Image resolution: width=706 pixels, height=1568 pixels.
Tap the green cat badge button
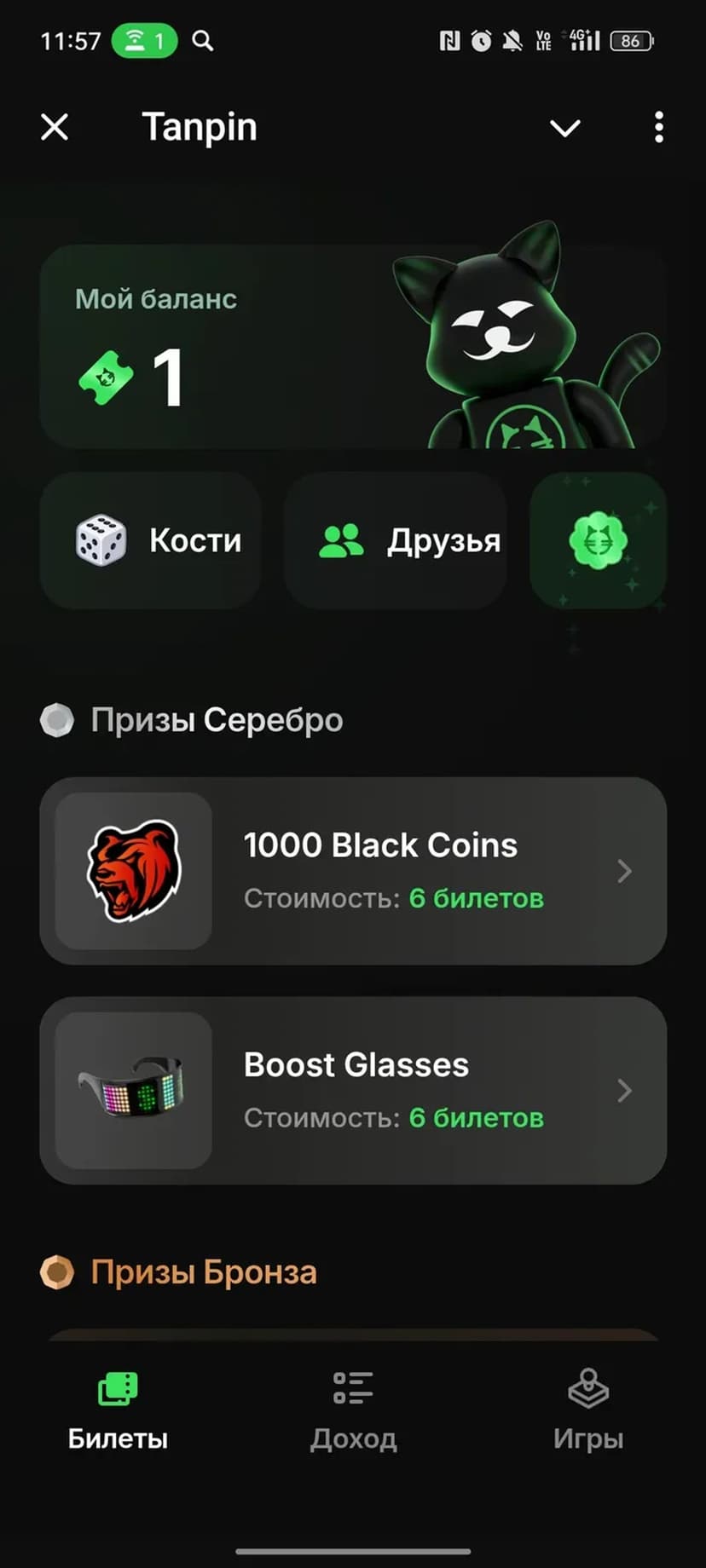(x=598, y=540)
